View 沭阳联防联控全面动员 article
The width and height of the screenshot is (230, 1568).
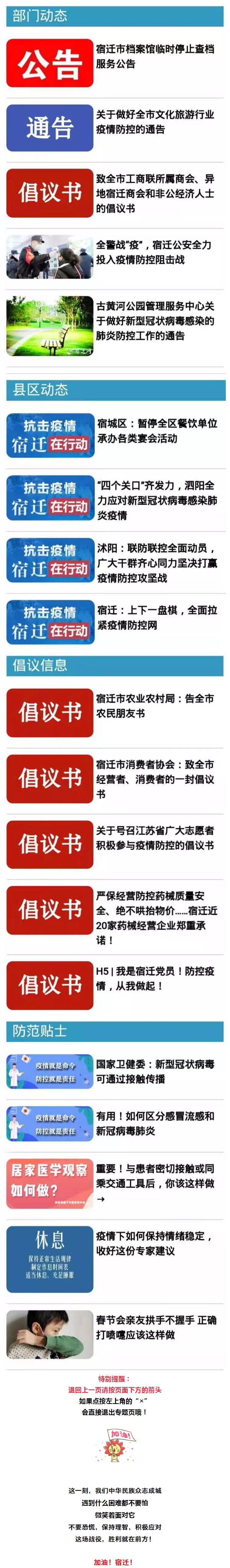click(156, 563)
